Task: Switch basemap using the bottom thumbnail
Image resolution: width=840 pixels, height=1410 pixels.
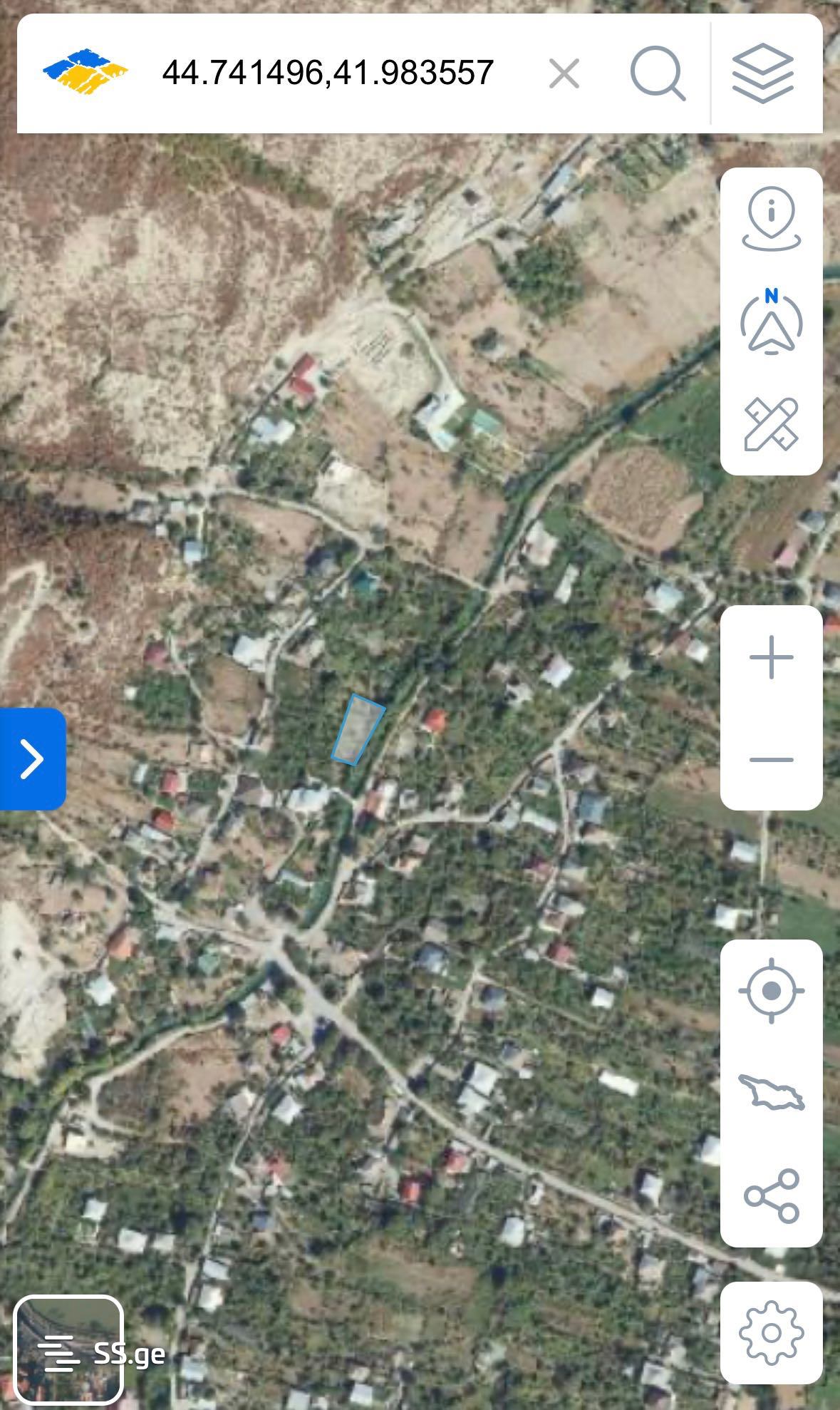Action: (x=68, y=1349)
